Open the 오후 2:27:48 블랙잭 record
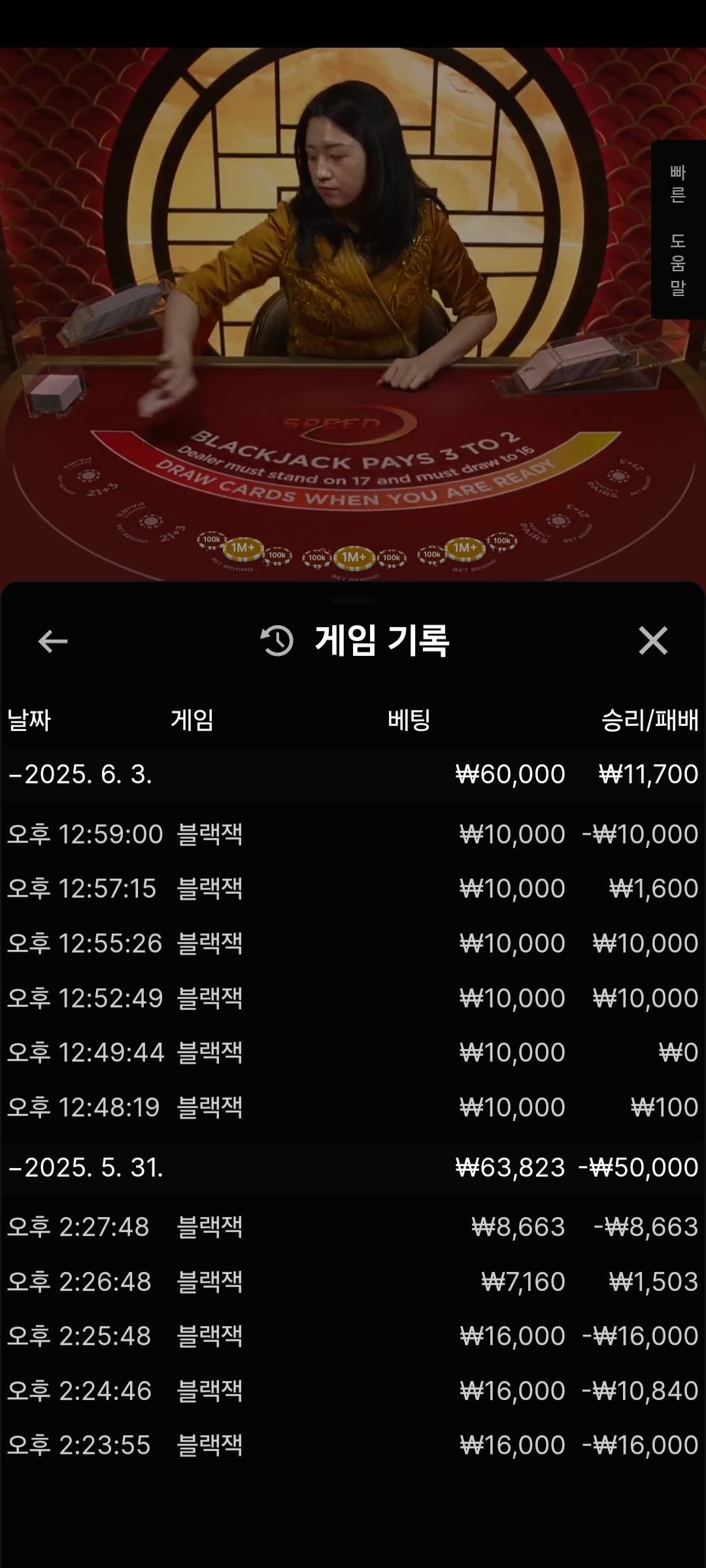This screenshot has width=706, height=1568. [353, 1227]
